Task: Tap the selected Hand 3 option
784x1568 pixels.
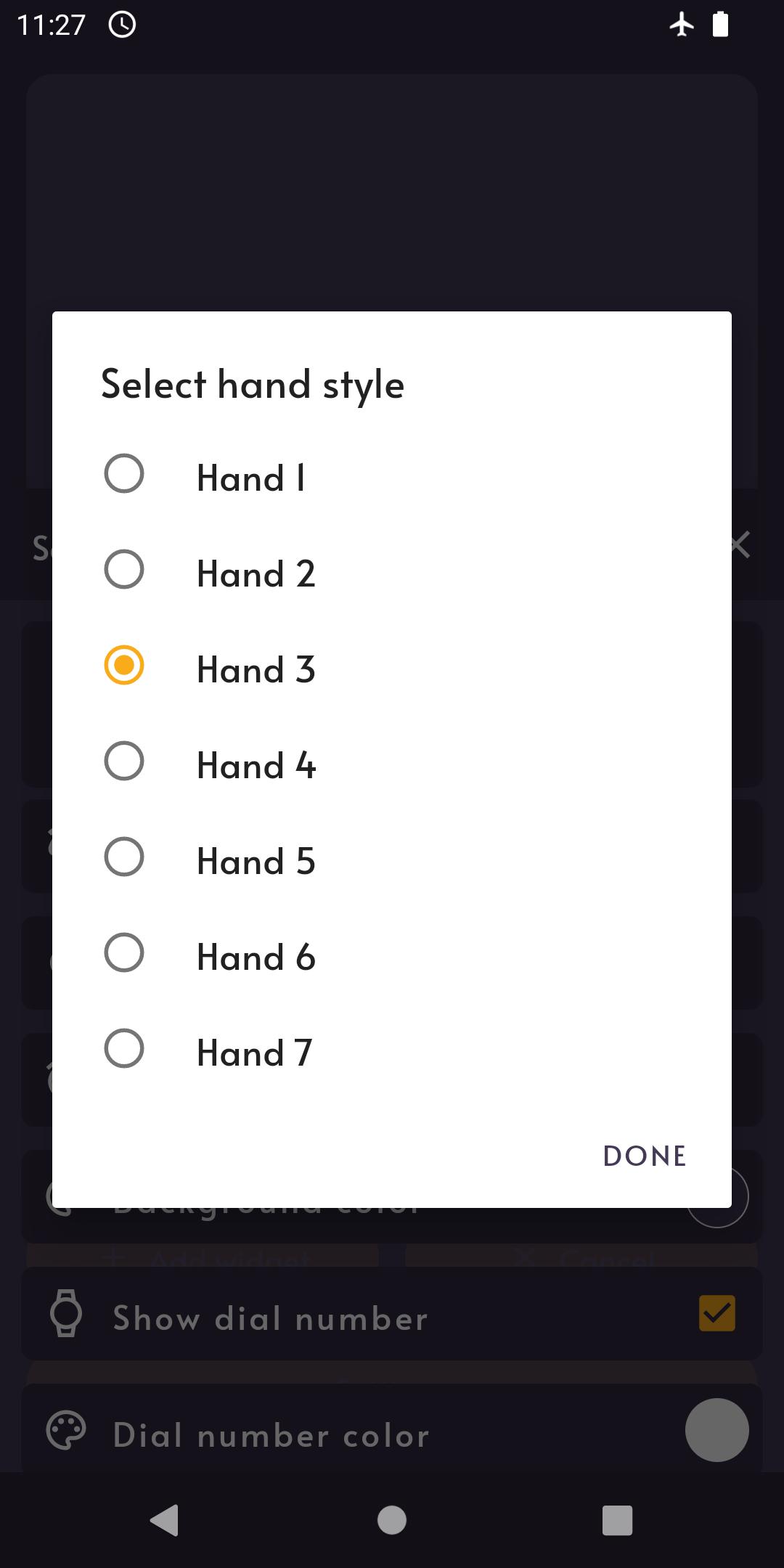Action: tap(392, 668)
